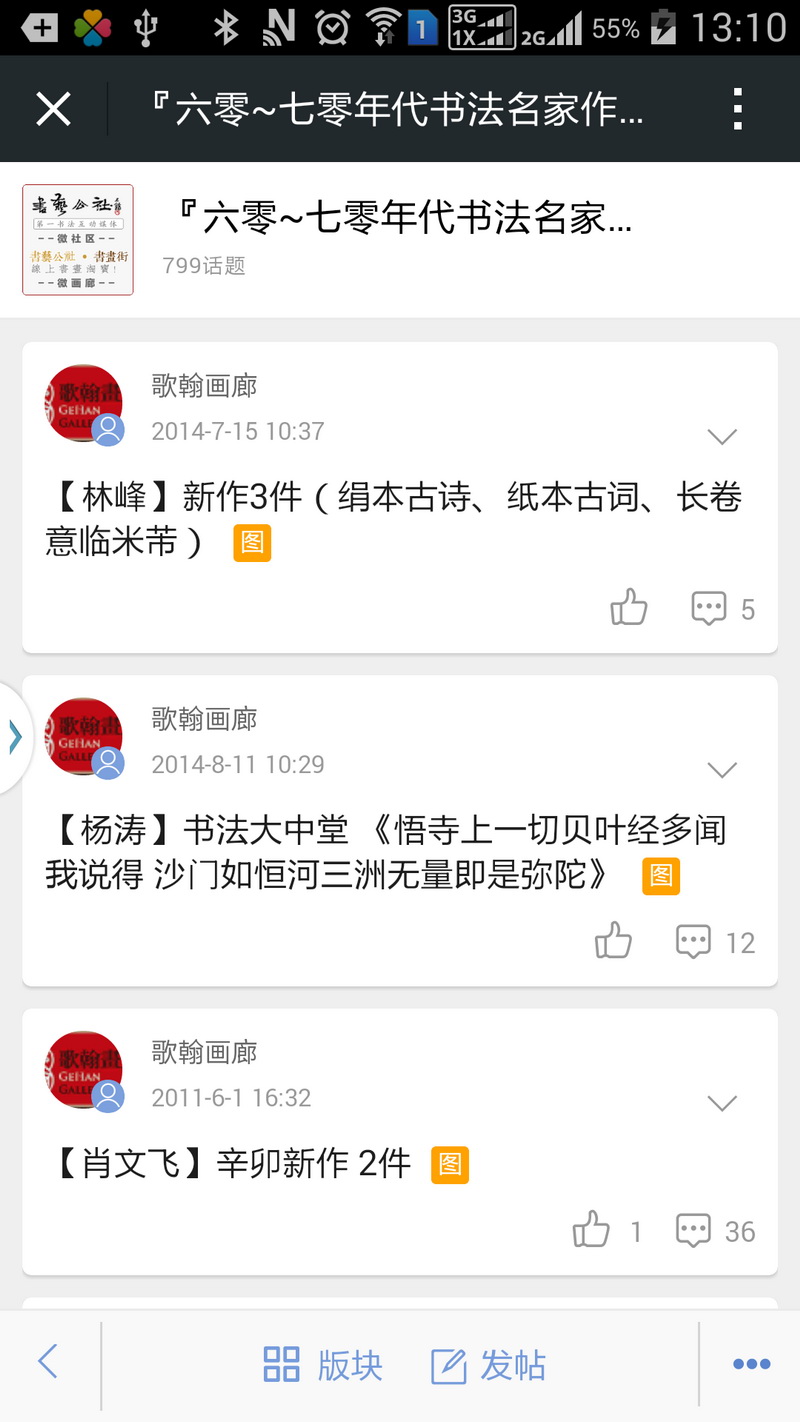Expand the dropdown arrow on the 杨涛 post
Screen dimensions: 800x1422
[721, 770]
